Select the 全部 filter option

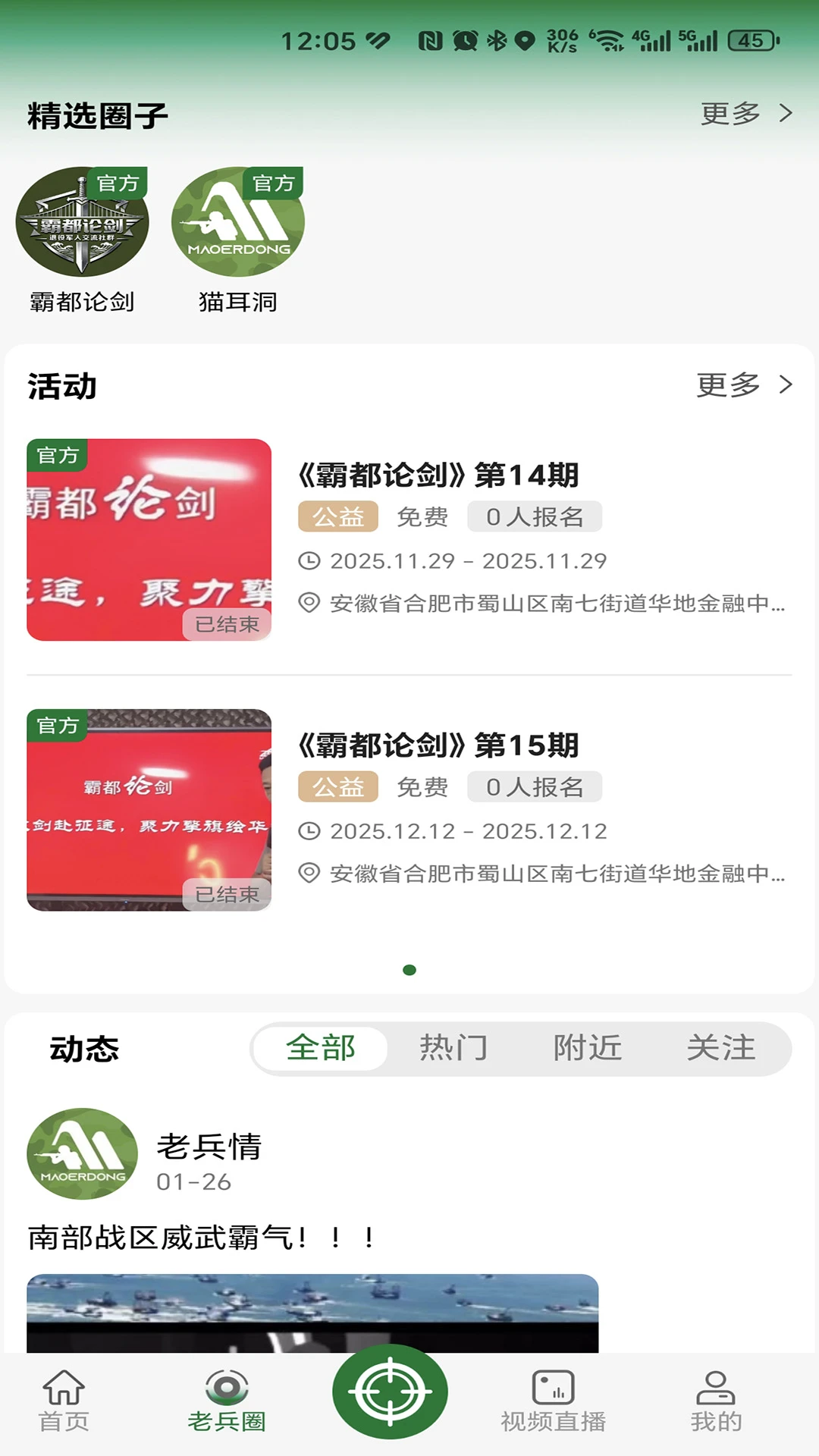click(318, 1048)
